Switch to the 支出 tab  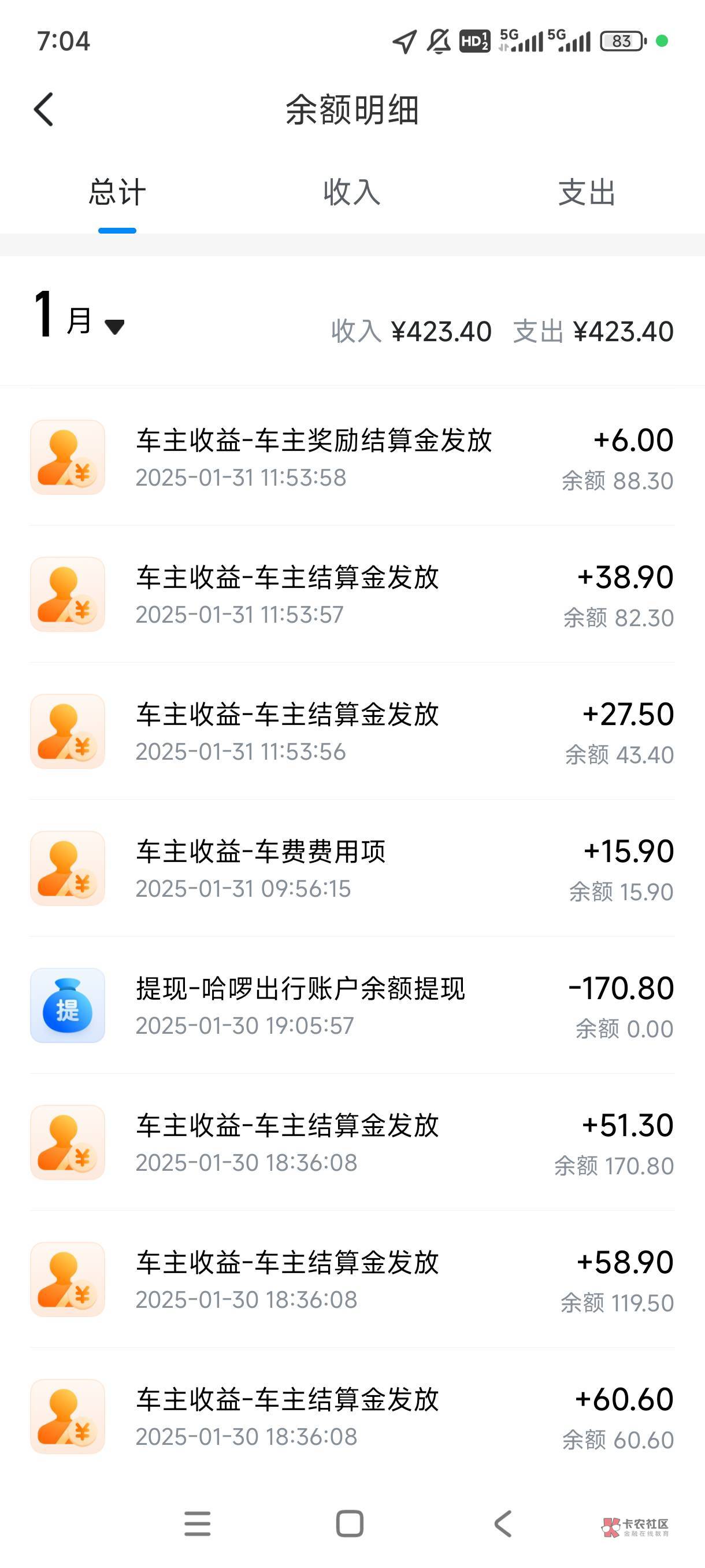pos(587,193)
